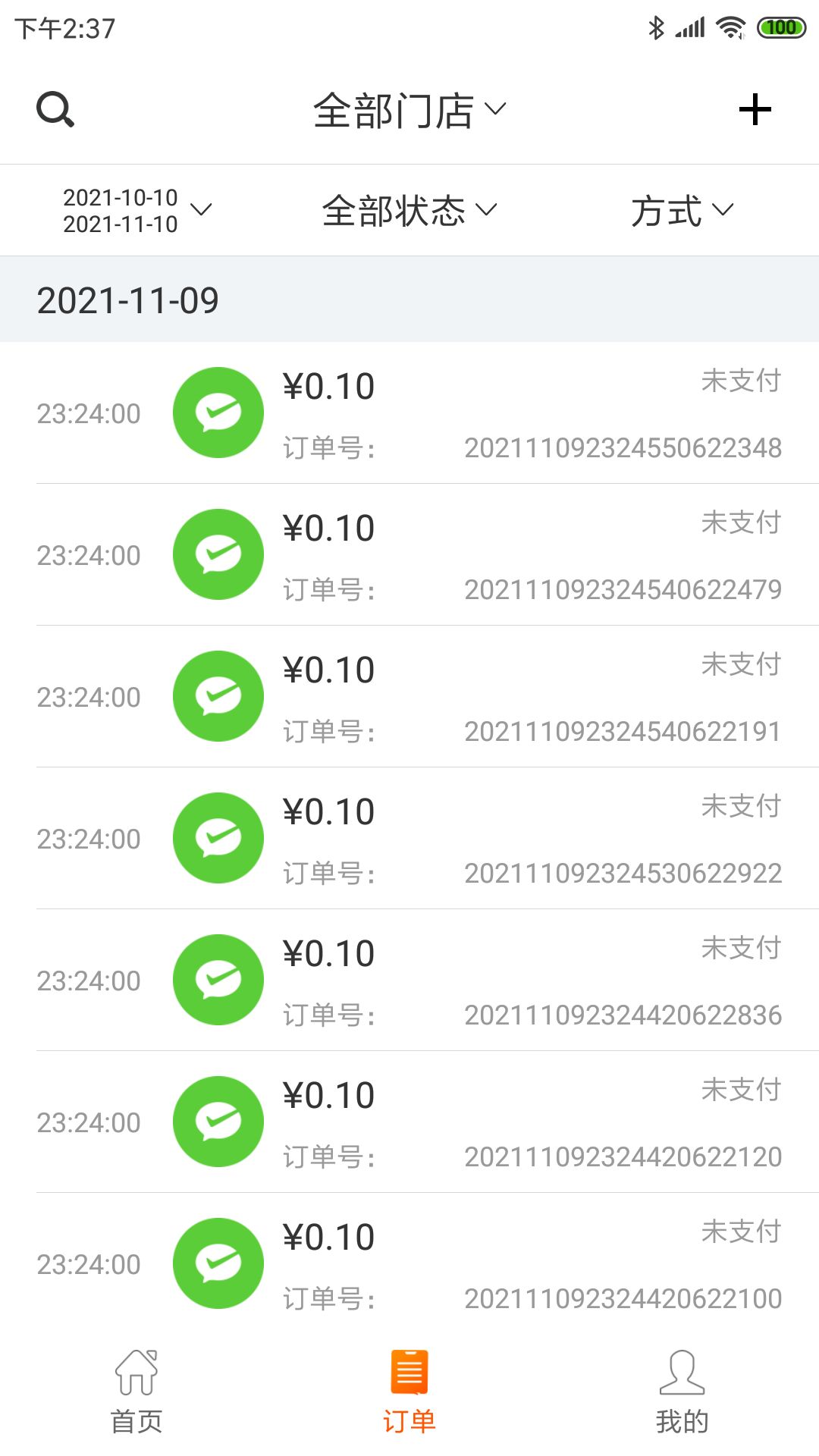Switch to the 首页 tab
The image size is (819, 1456).
(136, 1401)
